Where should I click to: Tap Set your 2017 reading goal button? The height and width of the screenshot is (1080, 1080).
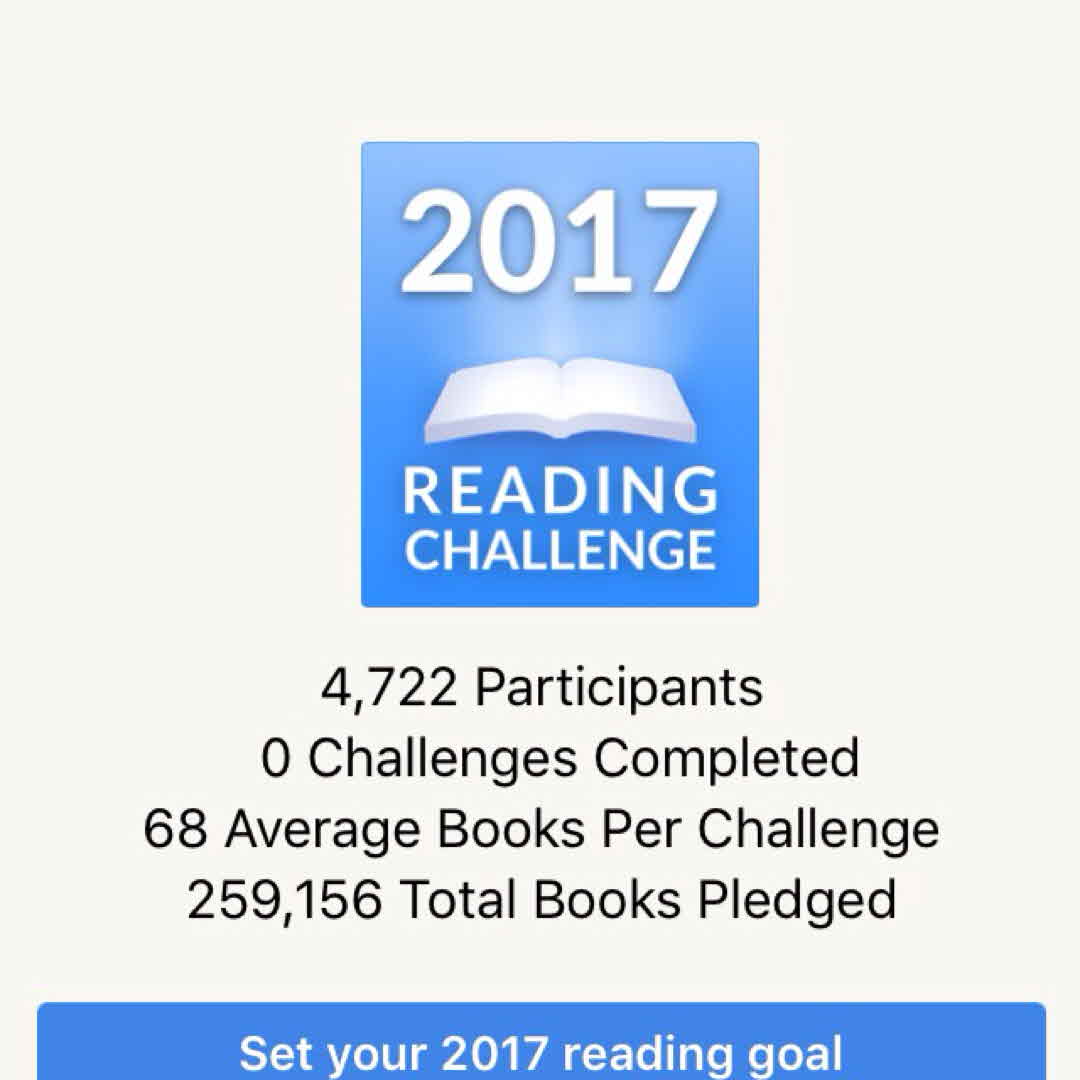(541, 1046)
